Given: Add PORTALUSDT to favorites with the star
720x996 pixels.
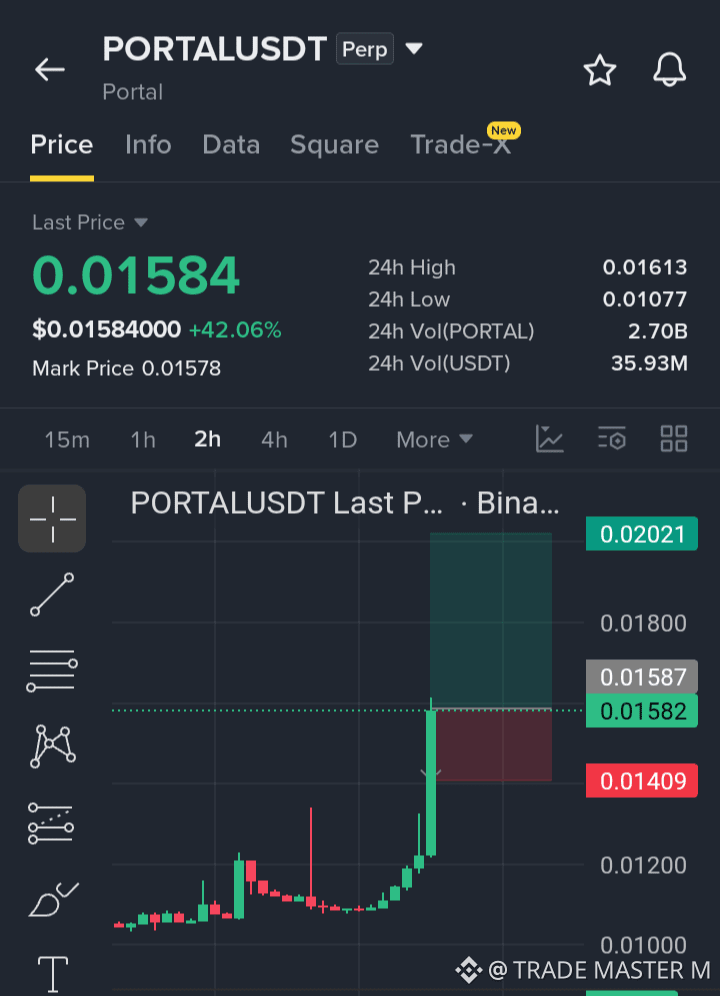Looking at the screenshot, I should point(599,70).
